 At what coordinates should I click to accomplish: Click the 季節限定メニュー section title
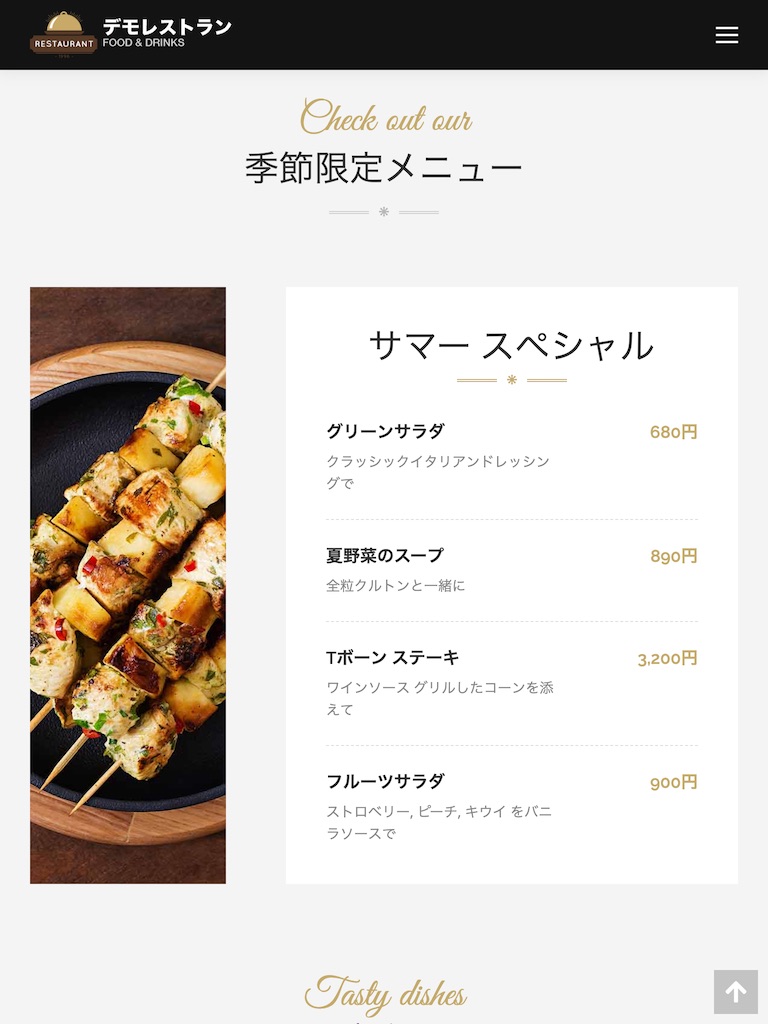click(x=384, y=167)
